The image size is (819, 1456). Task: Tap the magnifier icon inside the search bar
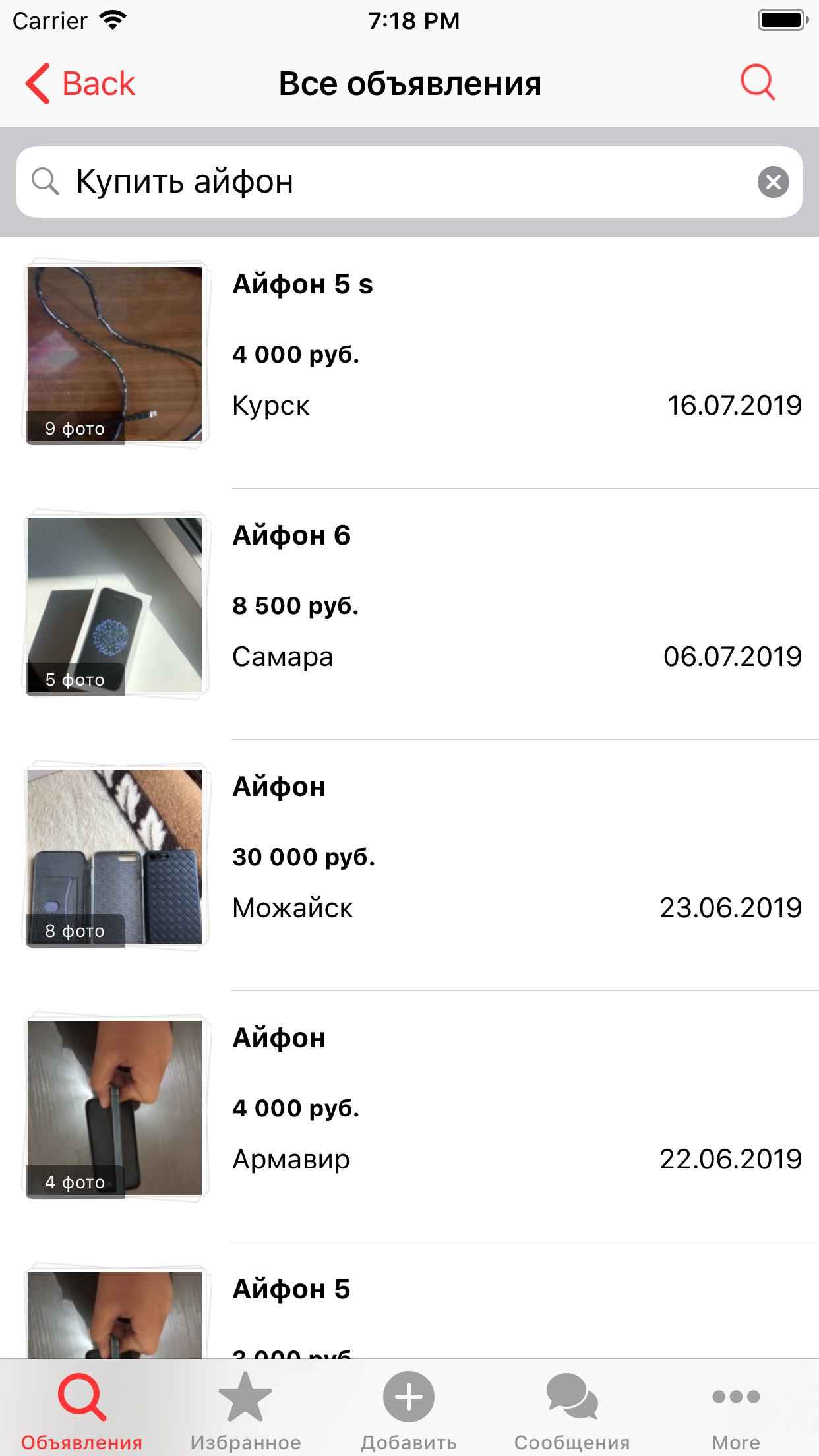click(45, 182)
